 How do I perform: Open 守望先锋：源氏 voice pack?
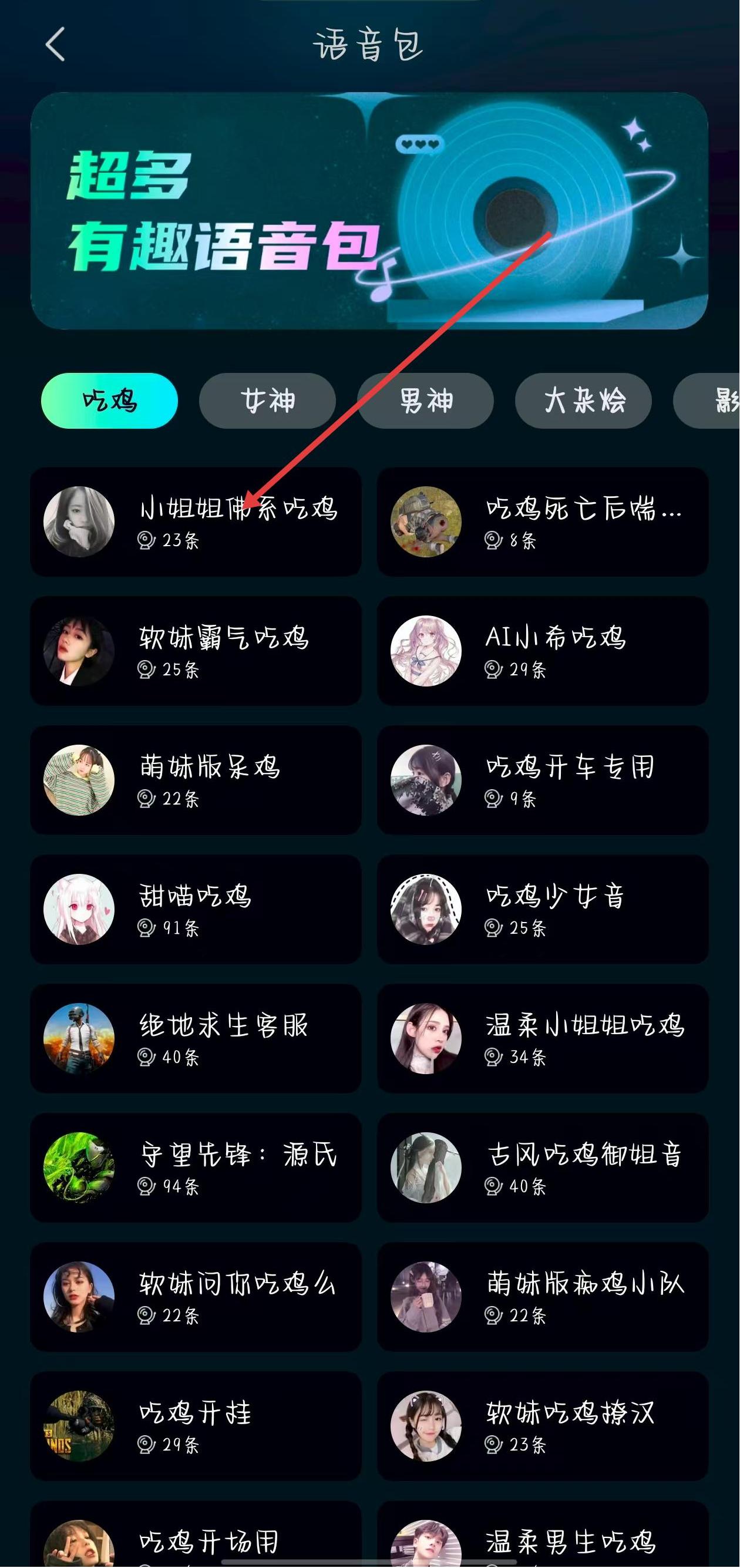(196, 1167)
